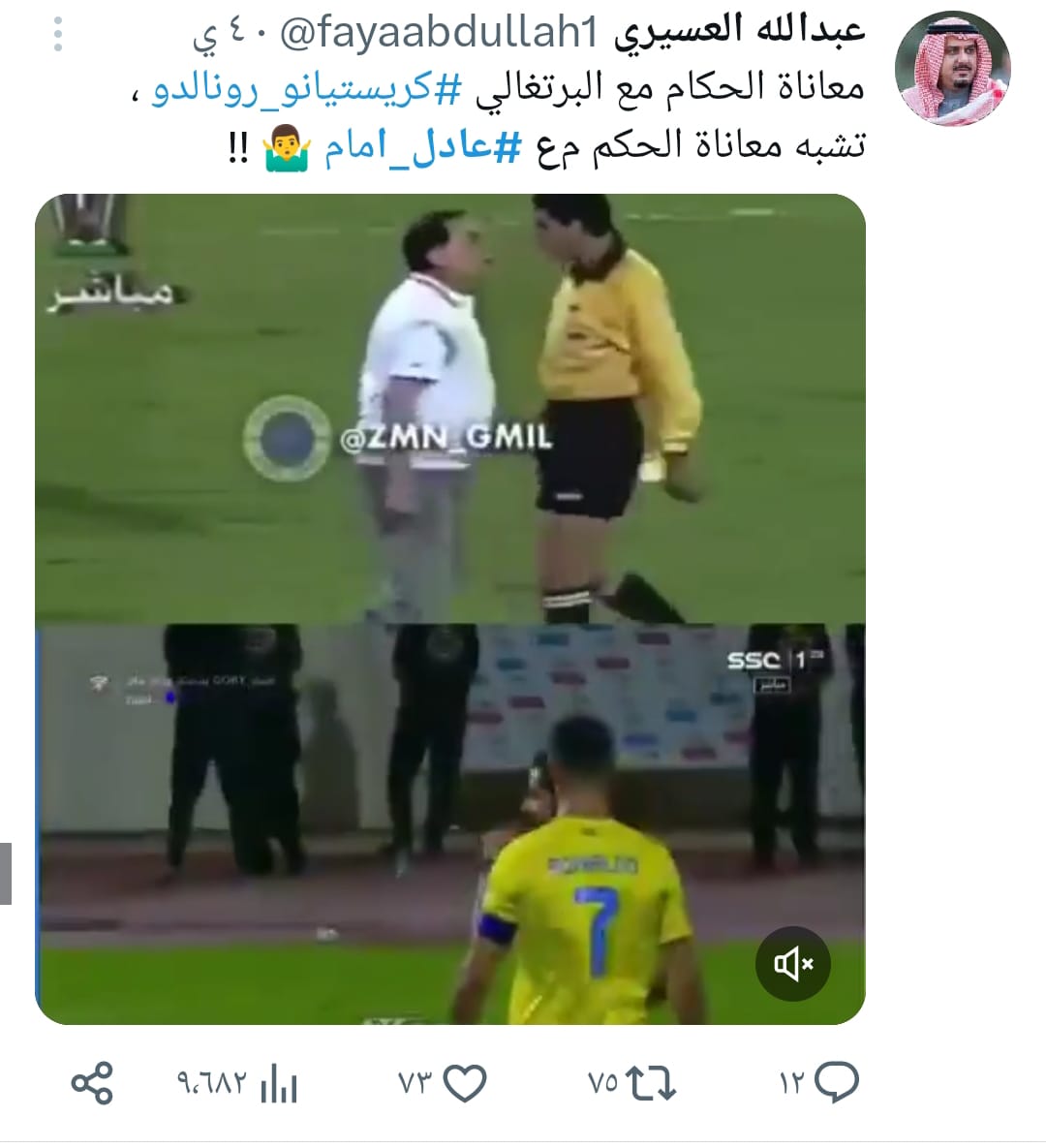Open the #عادل_امام hashtag

(422, 146)
